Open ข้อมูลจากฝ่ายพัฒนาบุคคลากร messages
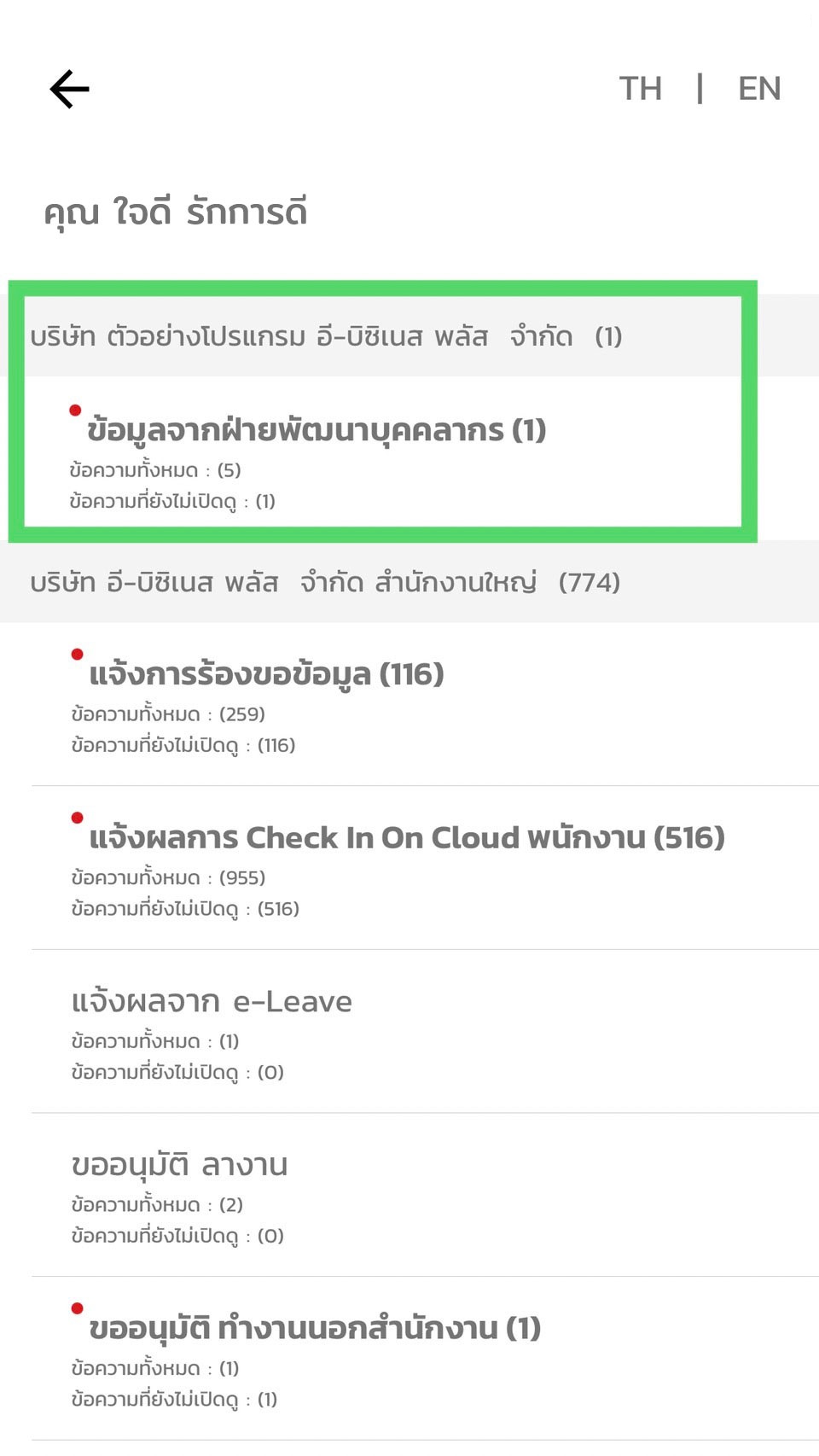The height and width of the screenshot is (1456, 819). pyautogui.click(x=316, y=430)
